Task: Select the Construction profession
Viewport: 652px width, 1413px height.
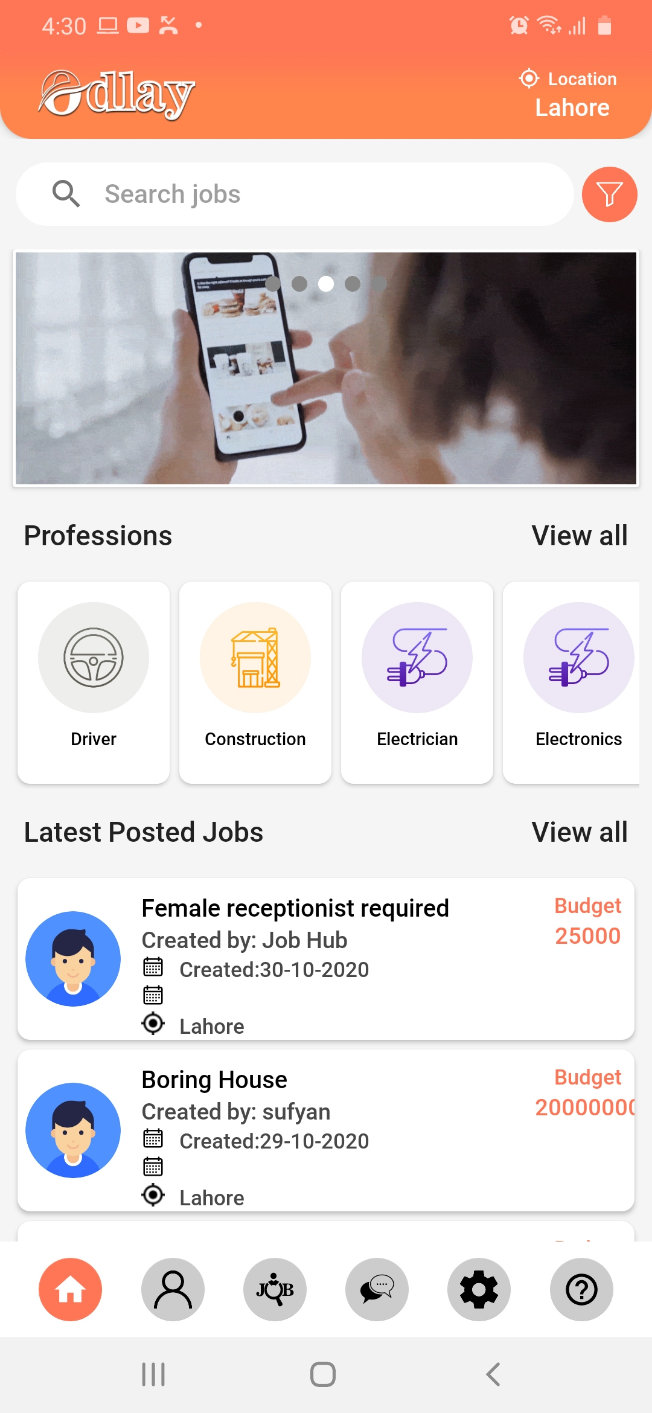Action: tap(255, 682)
